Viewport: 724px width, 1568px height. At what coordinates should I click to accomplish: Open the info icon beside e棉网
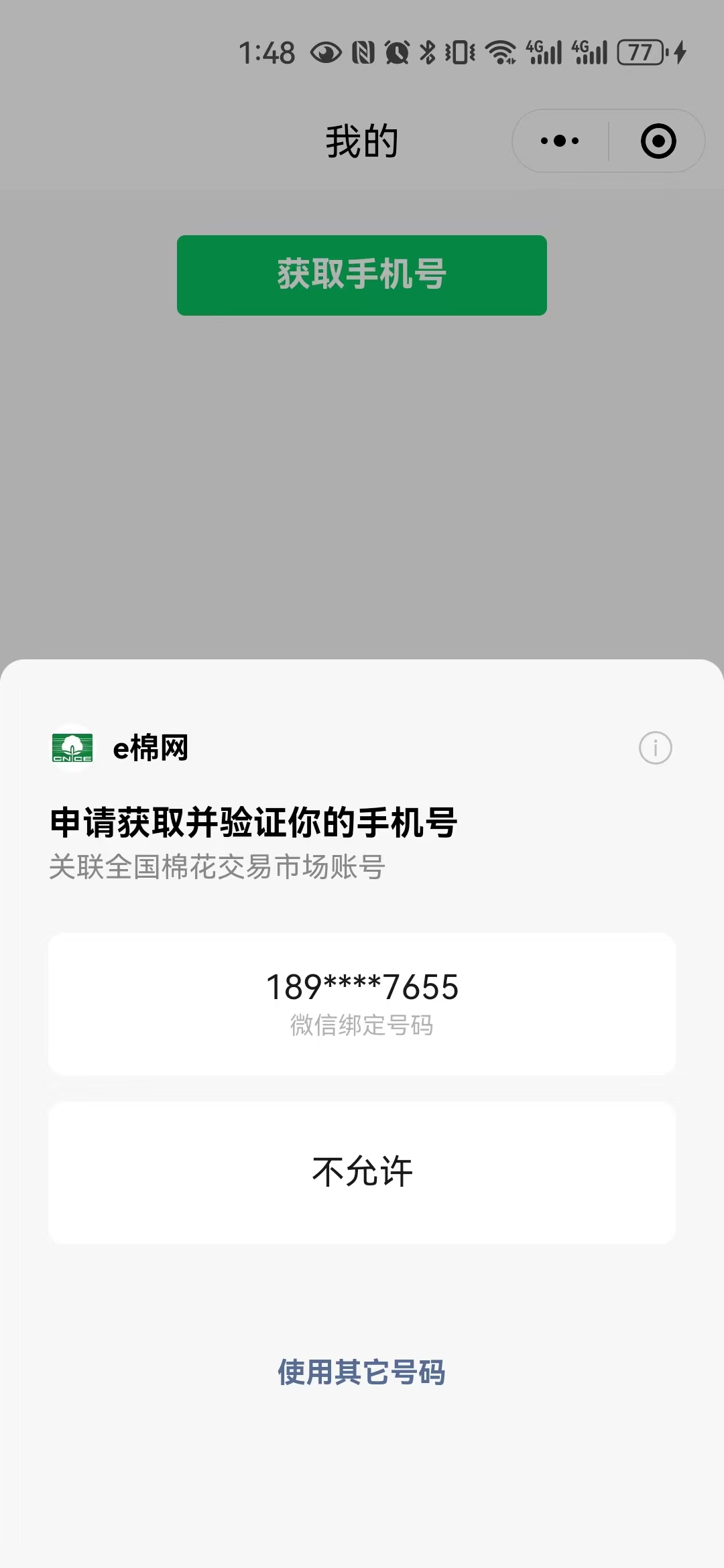click(655, 748)
